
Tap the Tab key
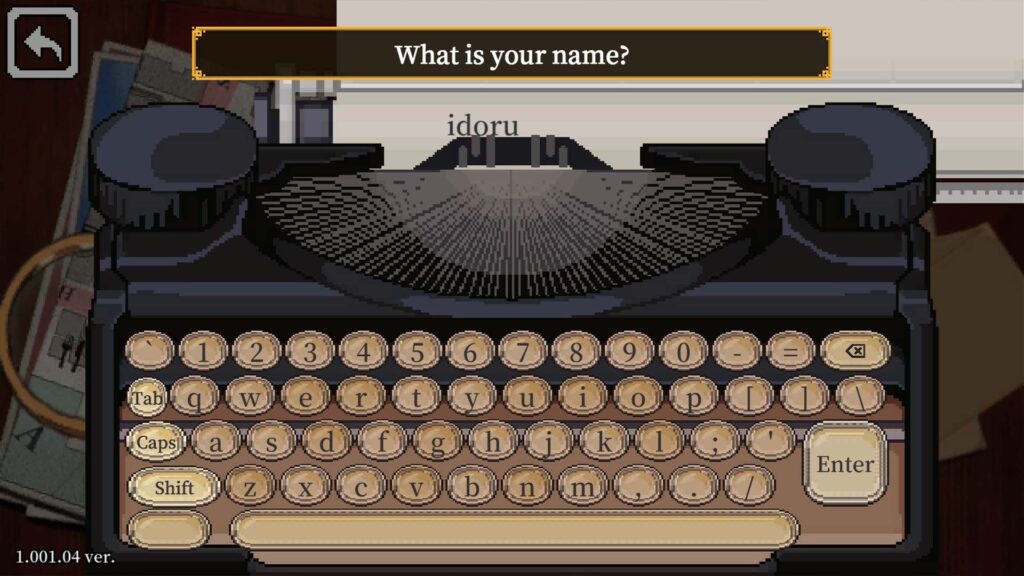coord(146,397)
